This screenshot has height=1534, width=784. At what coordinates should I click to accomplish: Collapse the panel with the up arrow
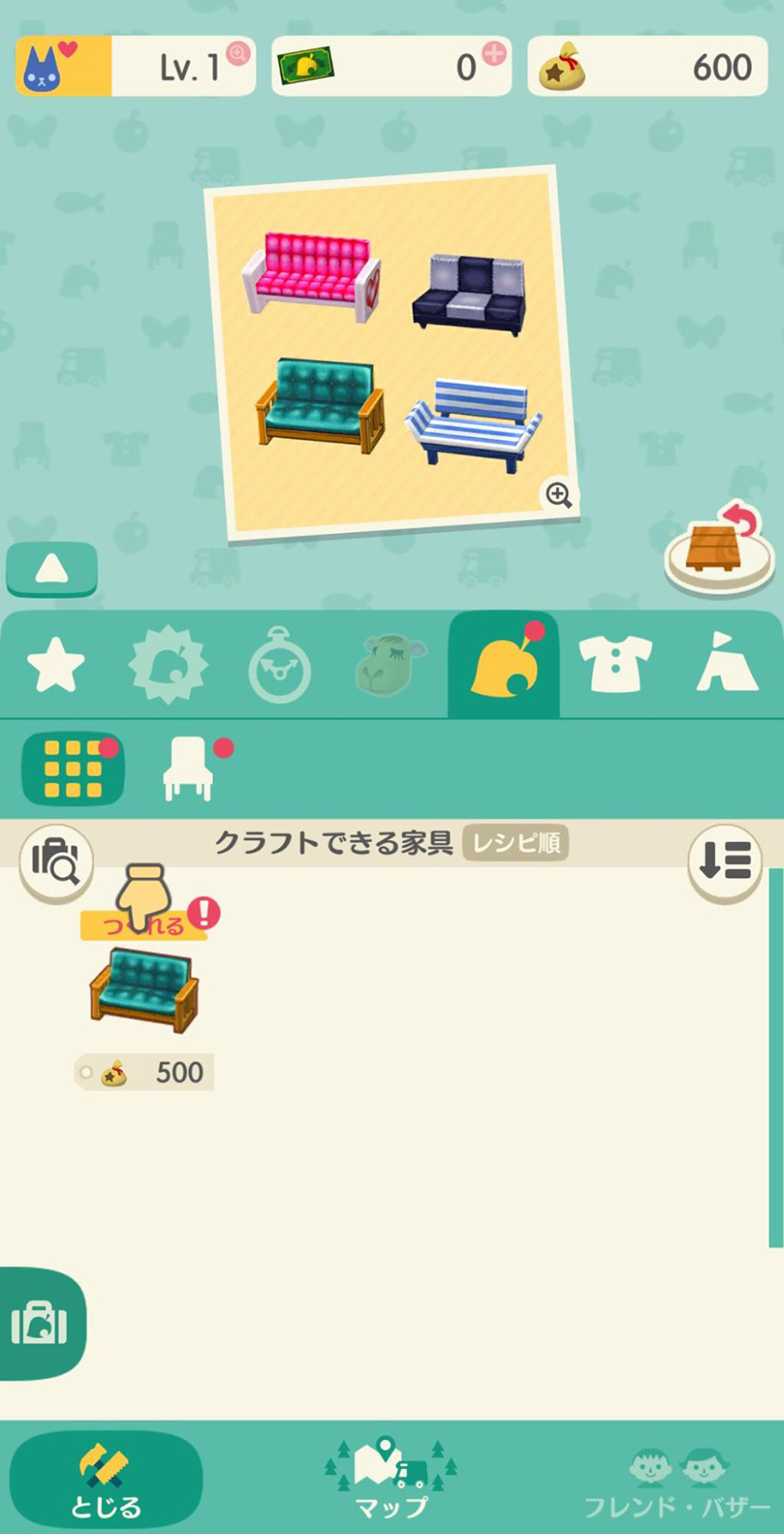pos(52,569)
